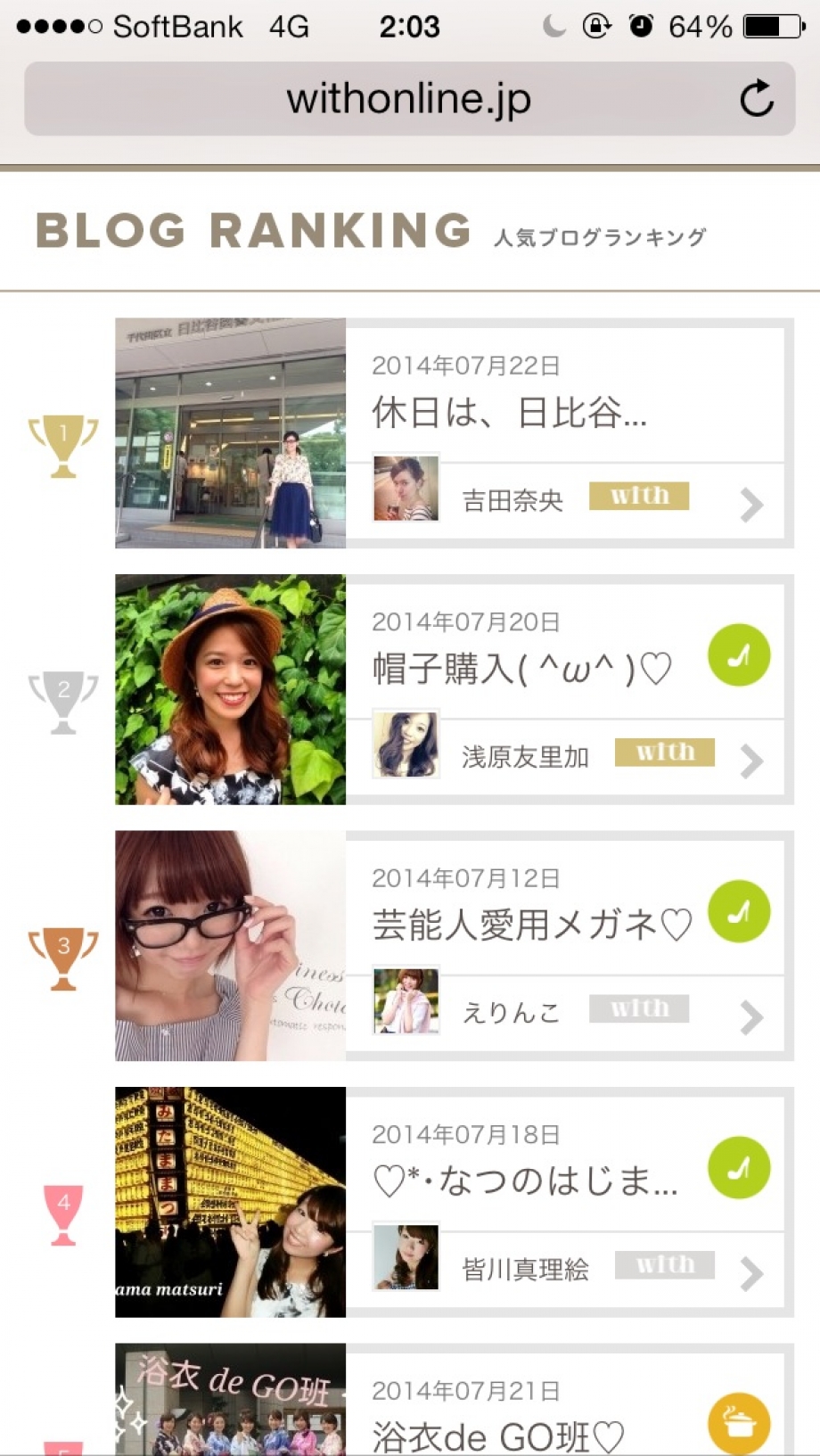Open the Hibiya building photo thumbnail
This screenshot has height=1456, width=820.
click(230, 433)
